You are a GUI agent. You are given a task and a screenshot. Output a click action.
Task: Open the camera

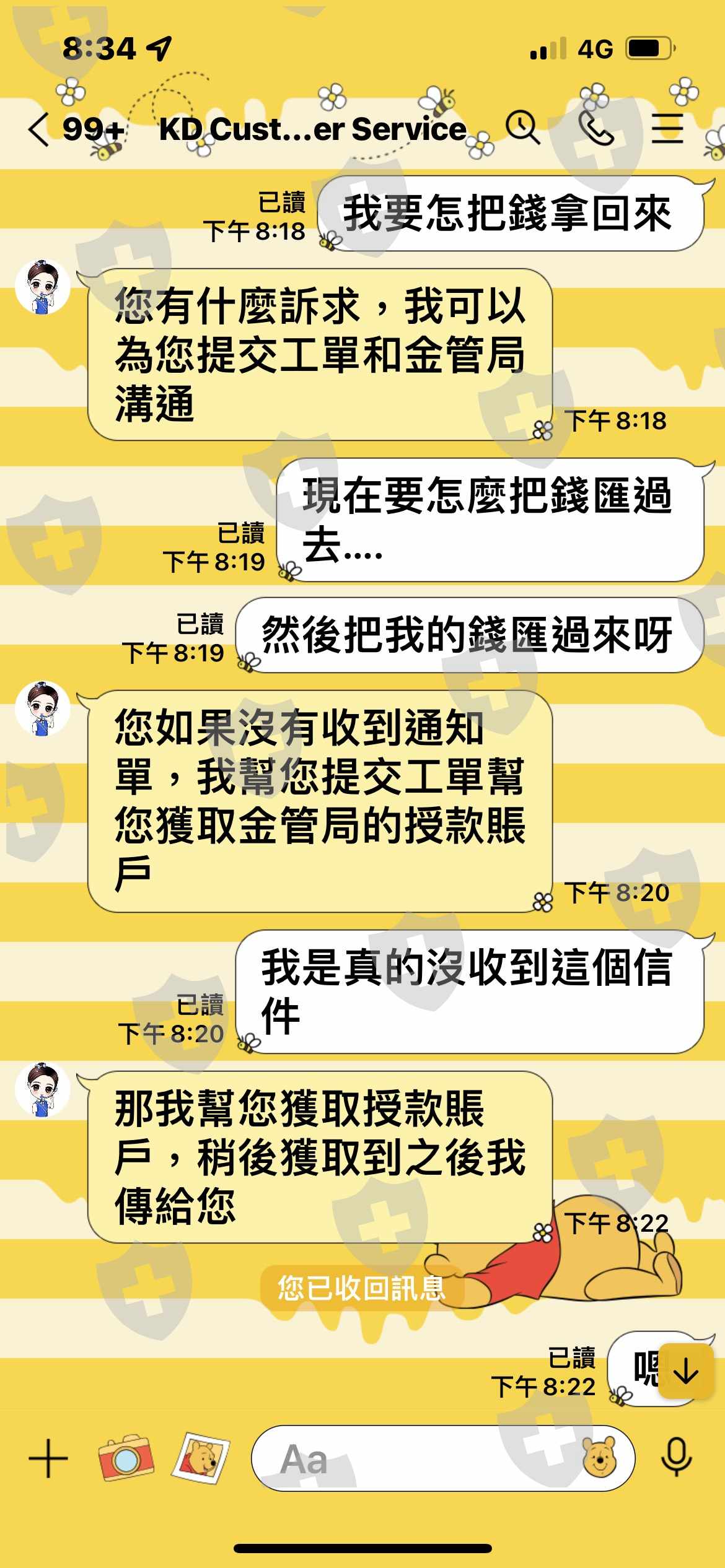(126, 1458)
